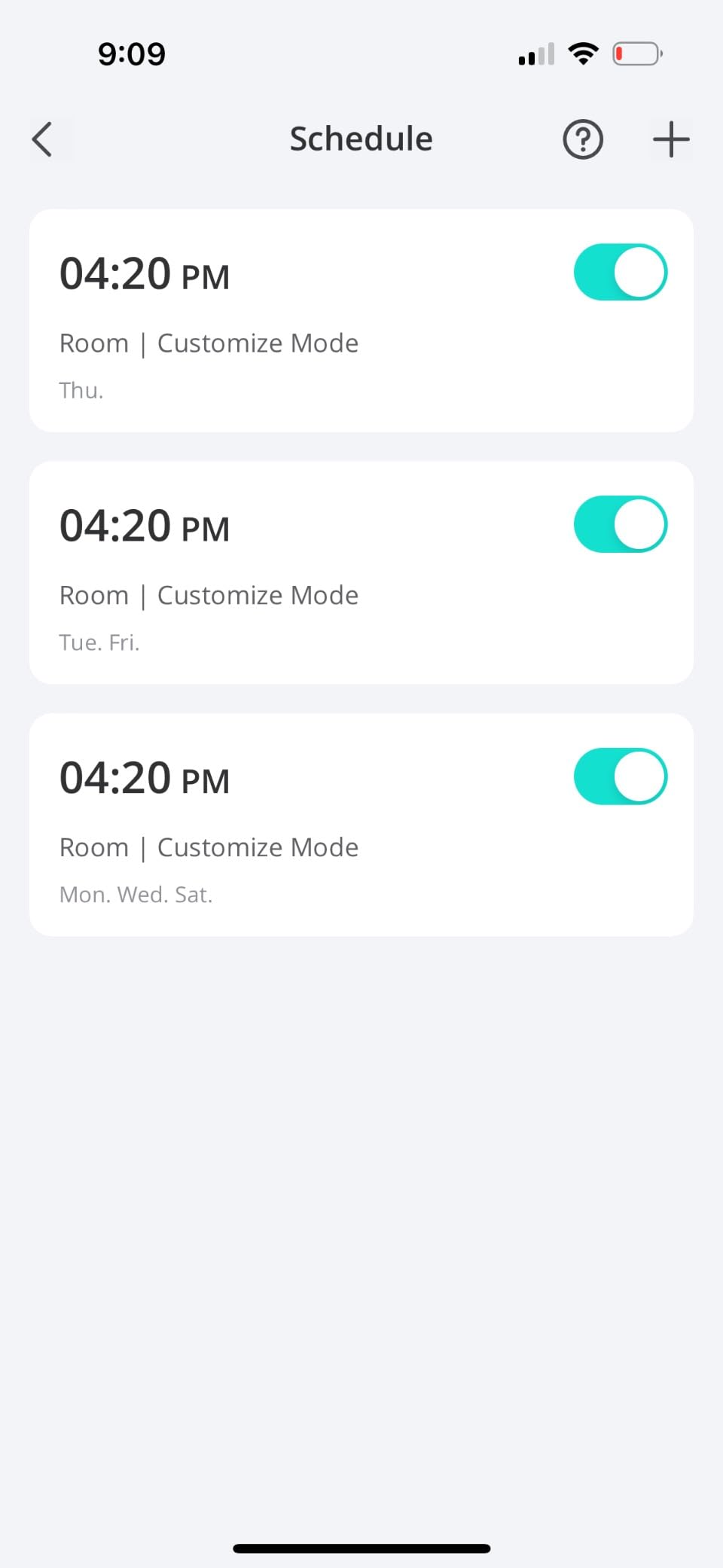Go back from the Schedule screen

43,139
